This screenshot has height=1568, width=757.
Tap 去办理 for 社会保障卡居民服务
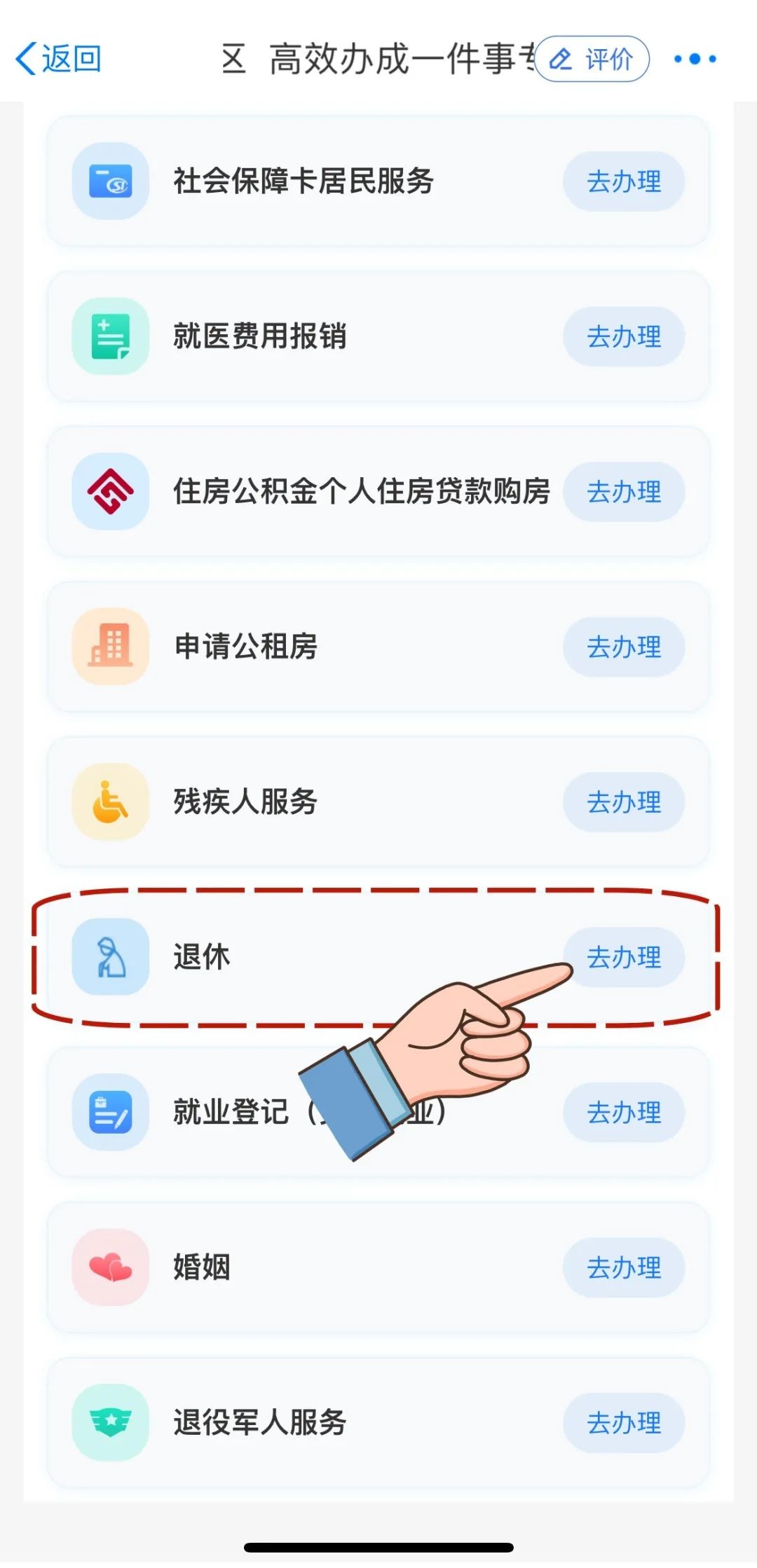[x=623, y=182]
